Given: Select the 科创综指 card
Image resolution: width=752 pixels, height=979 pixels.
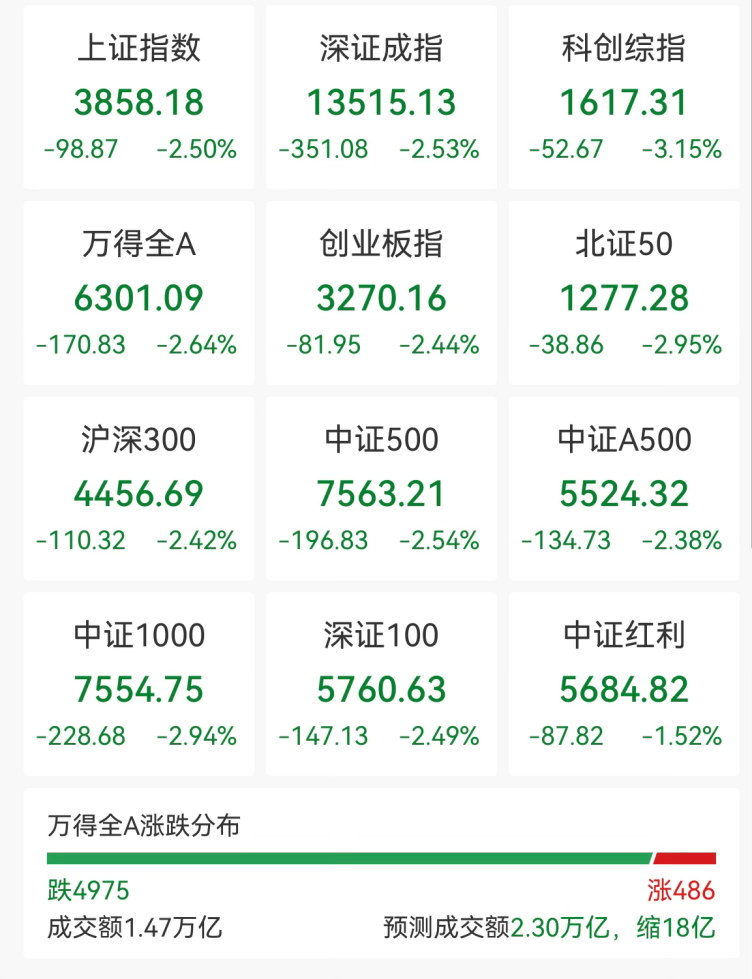Looking at the screenshot, I should [624, 97].
